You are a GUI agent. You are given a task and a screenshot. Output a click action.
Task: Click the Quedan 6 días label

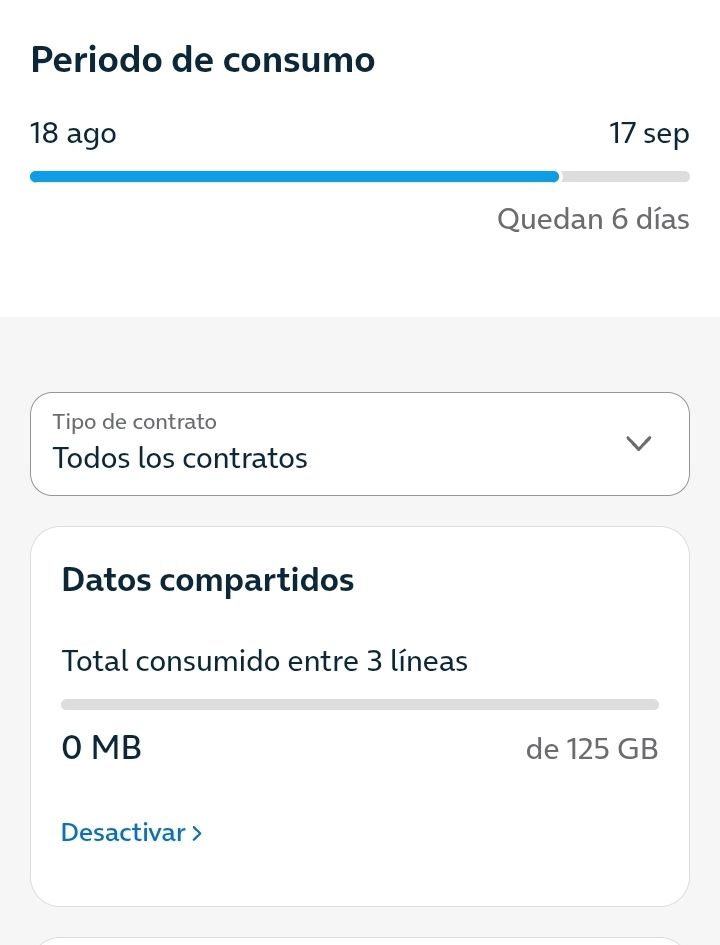coord(593,219)
